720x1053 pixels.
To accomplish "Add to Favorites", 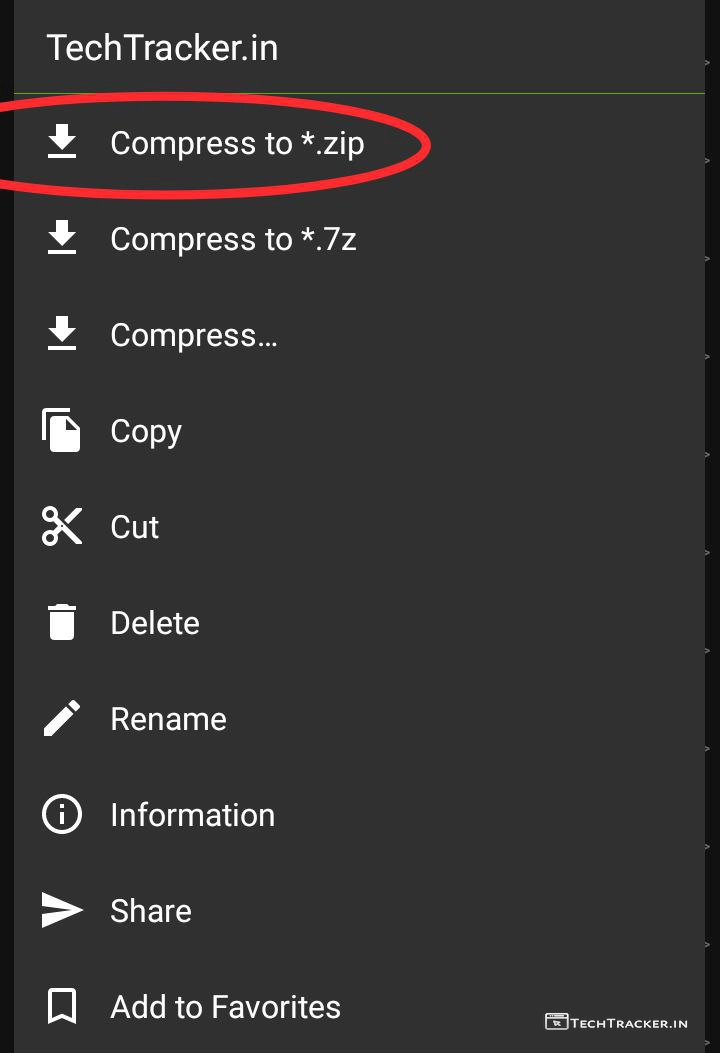I will [225, 1007].
